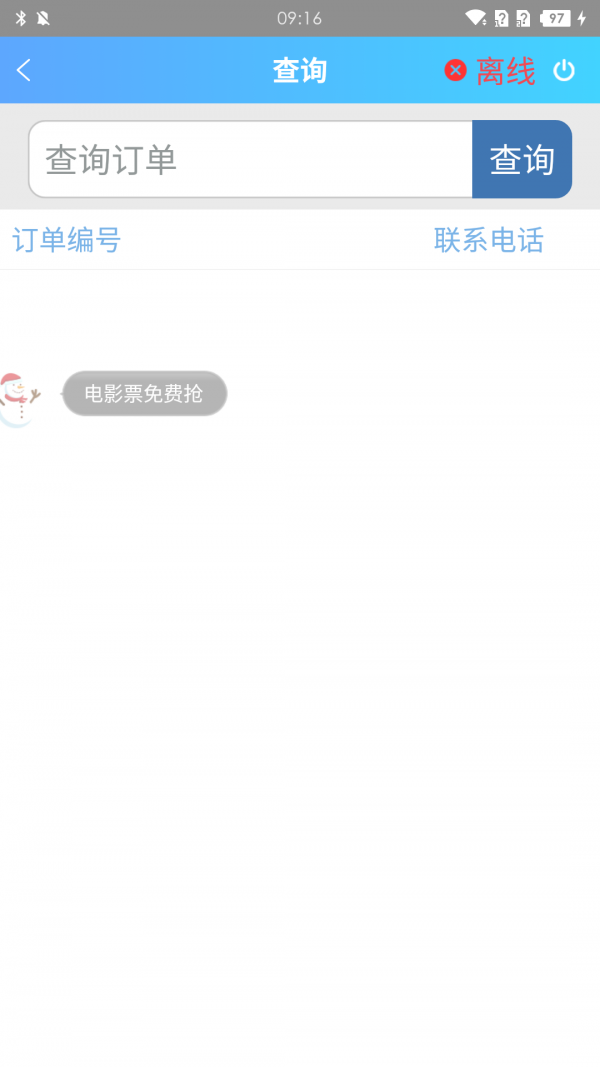Viewport: 600px width, 1067px height.
Task: Tap the red 离线 offline status
Action: tap(491, 71)
